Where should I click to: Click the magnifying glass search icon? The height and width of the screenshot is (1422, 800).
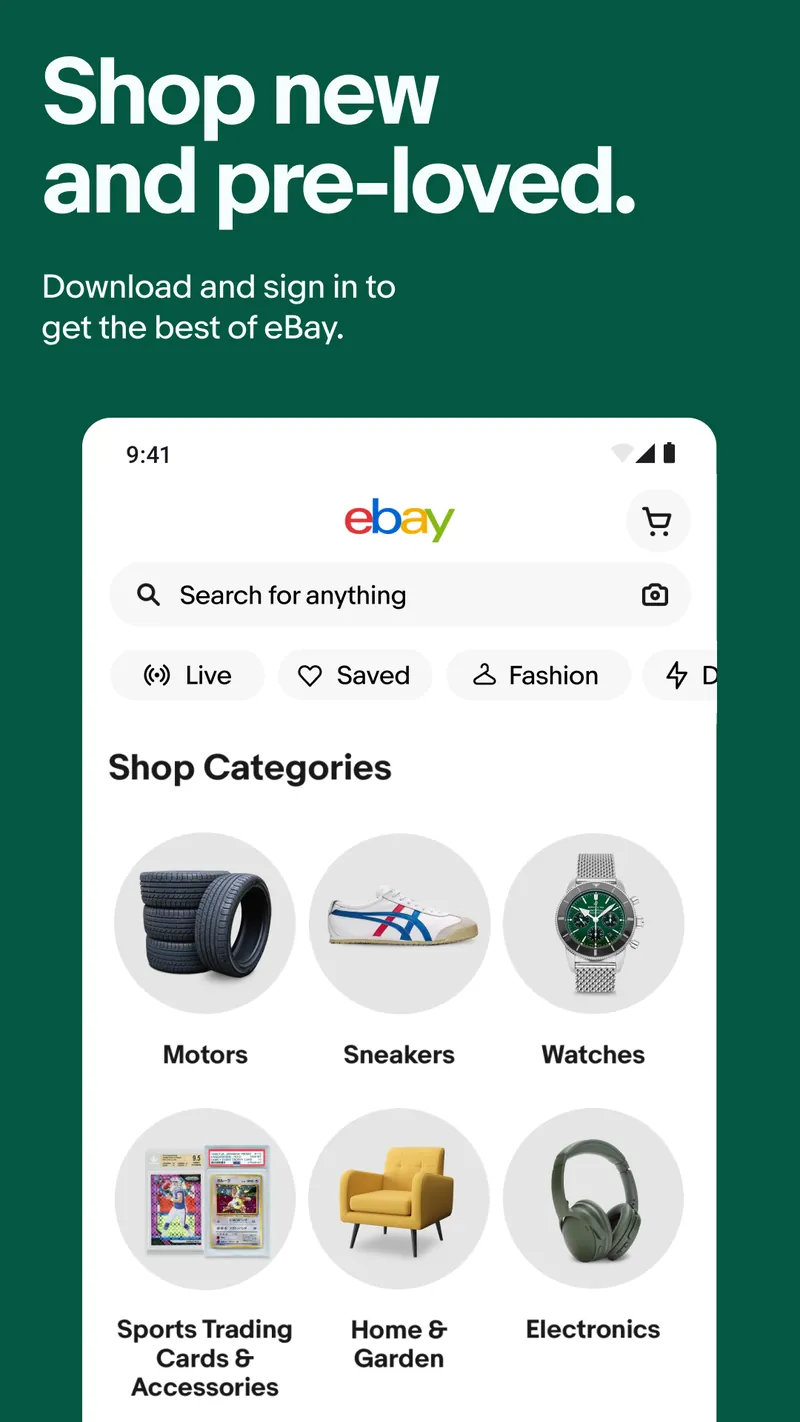[x=148, y=594]
